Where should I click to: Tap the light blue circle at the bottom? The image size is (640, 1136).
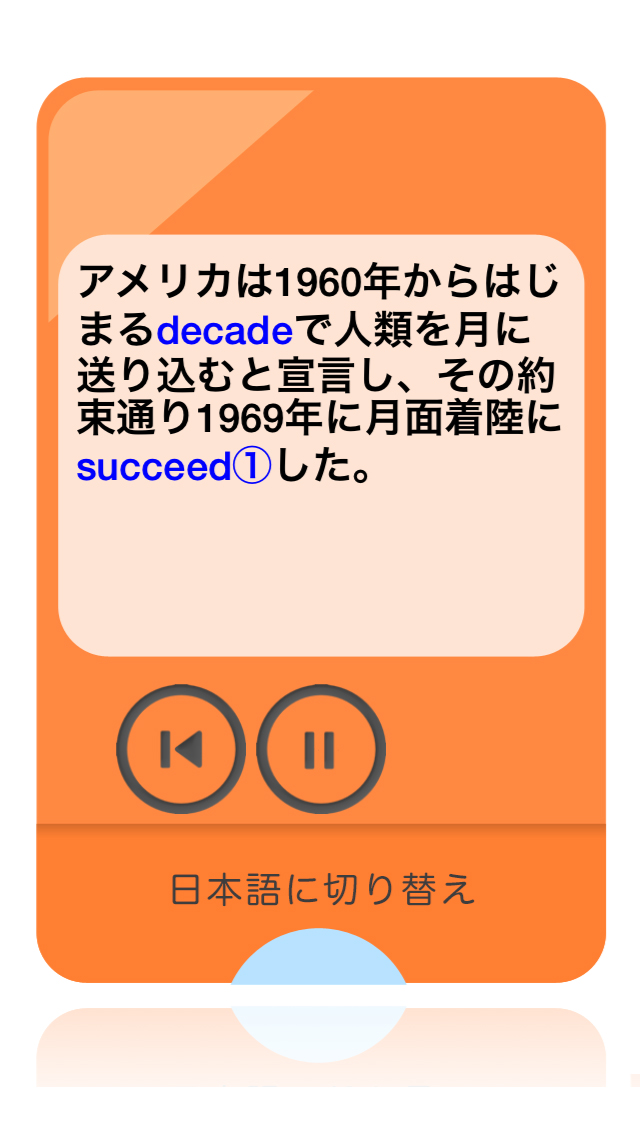click(319, 962)
